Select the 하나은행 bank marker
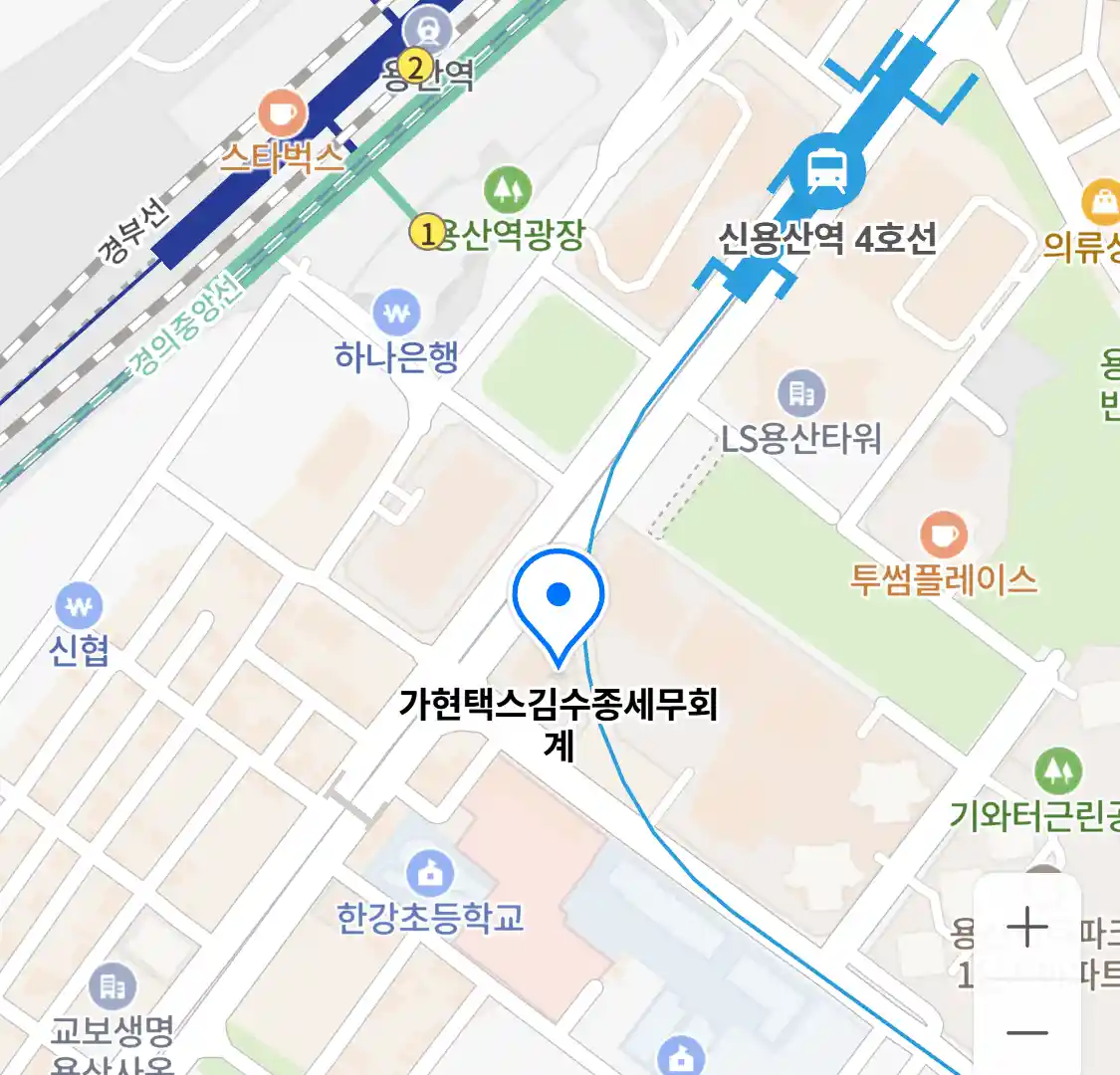This screenshot has width=1120, height=1075. coord(396,315)
